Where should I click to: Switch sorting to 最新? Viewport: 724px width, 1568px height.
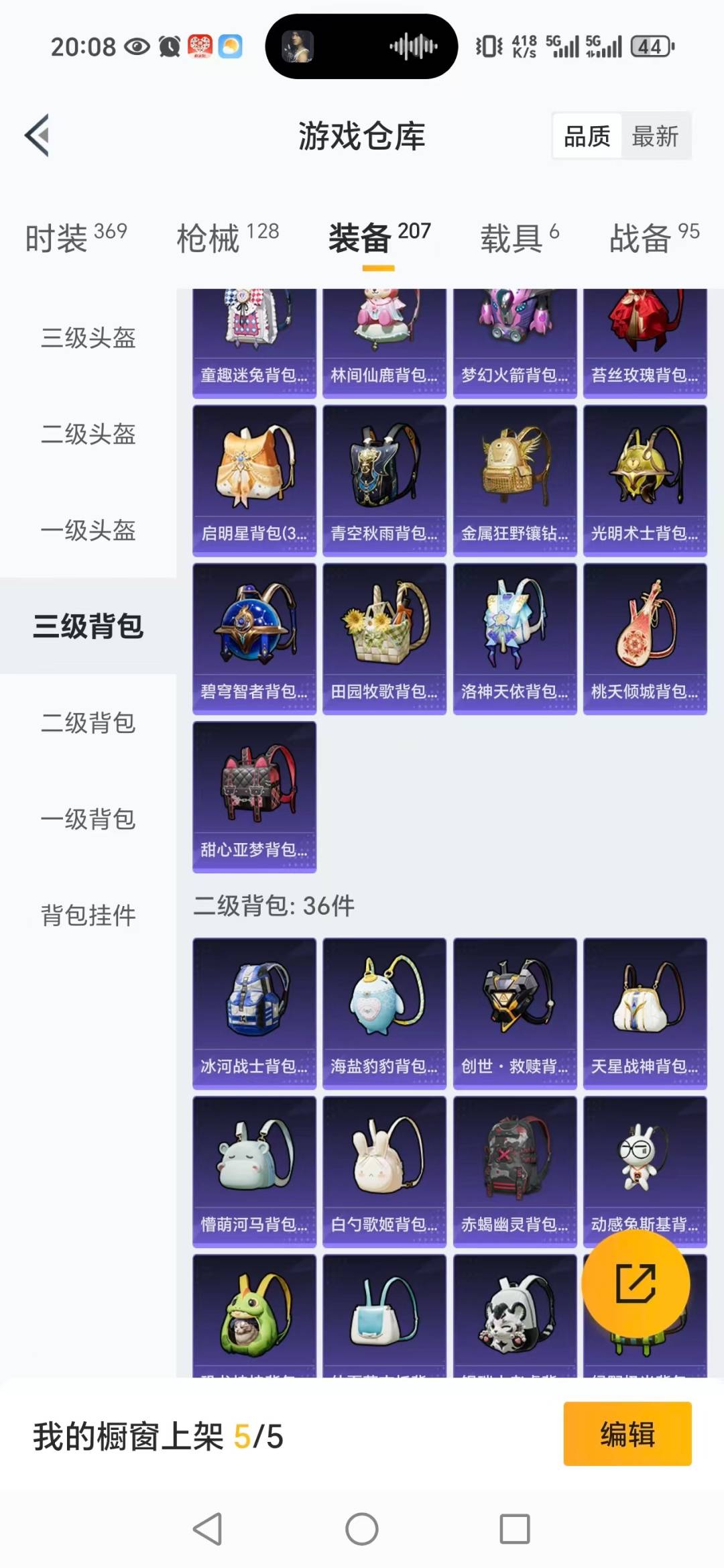656,135
